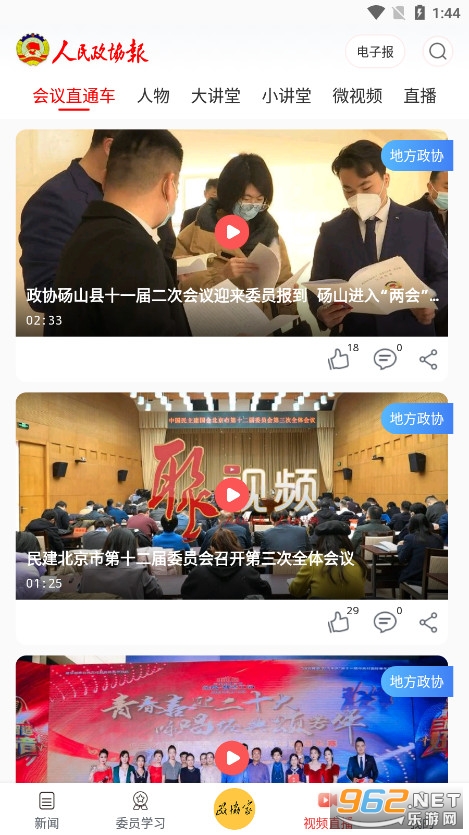The height and width of the screenshot is (835, 469).
Task: Share the 政协砀山县 video
Action: click(429, 359)
